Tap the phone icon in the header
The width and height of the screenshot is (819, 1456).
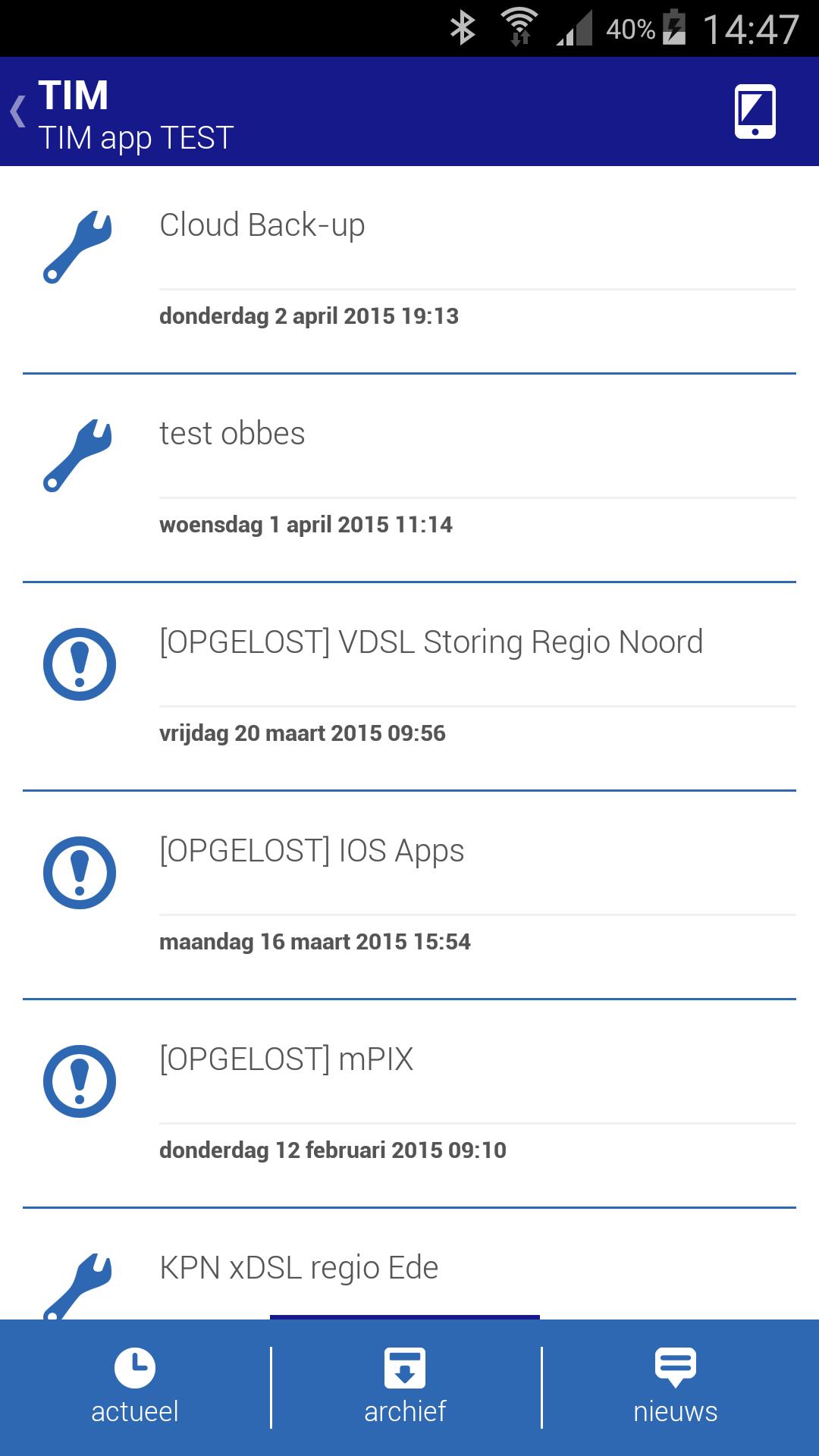pos(755,111)
